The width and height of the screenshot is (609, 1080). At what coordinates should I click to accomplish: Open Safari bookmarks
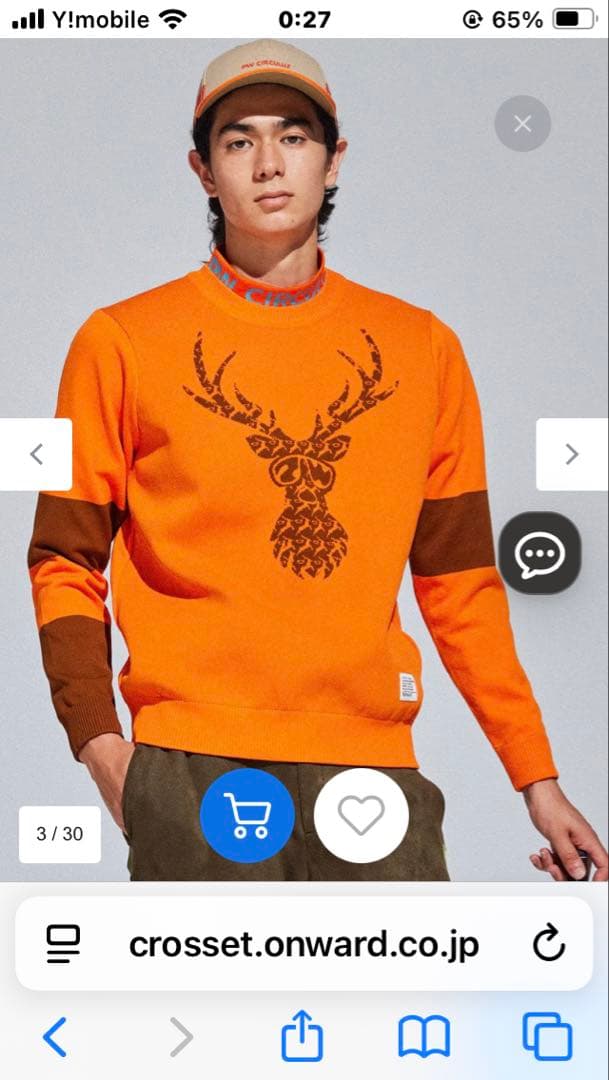click(424, 1037)
